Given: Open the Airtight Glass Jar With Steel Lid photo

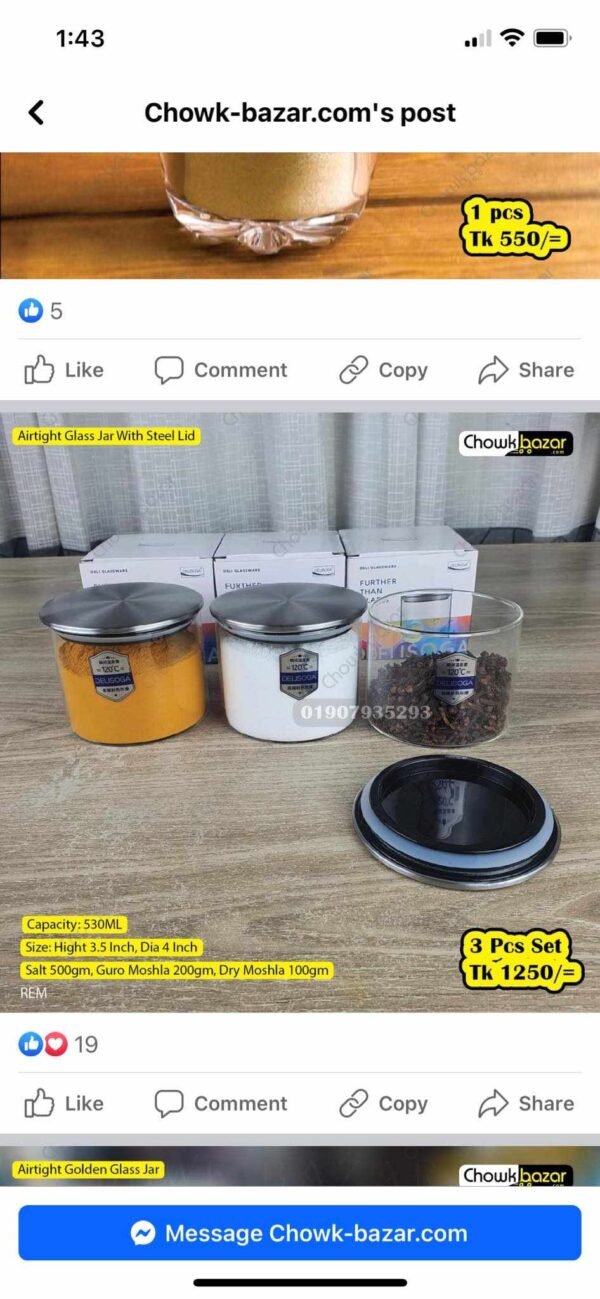Looking at the screenshot, I should point(300,710).
